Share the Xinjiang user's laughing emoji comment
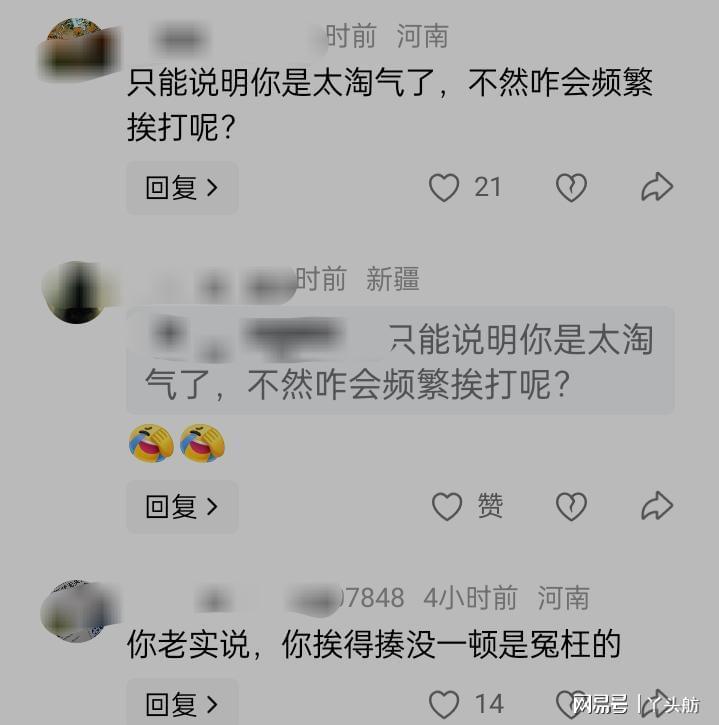The width and height of the screenshot is (719, 725). pos(657,507)
